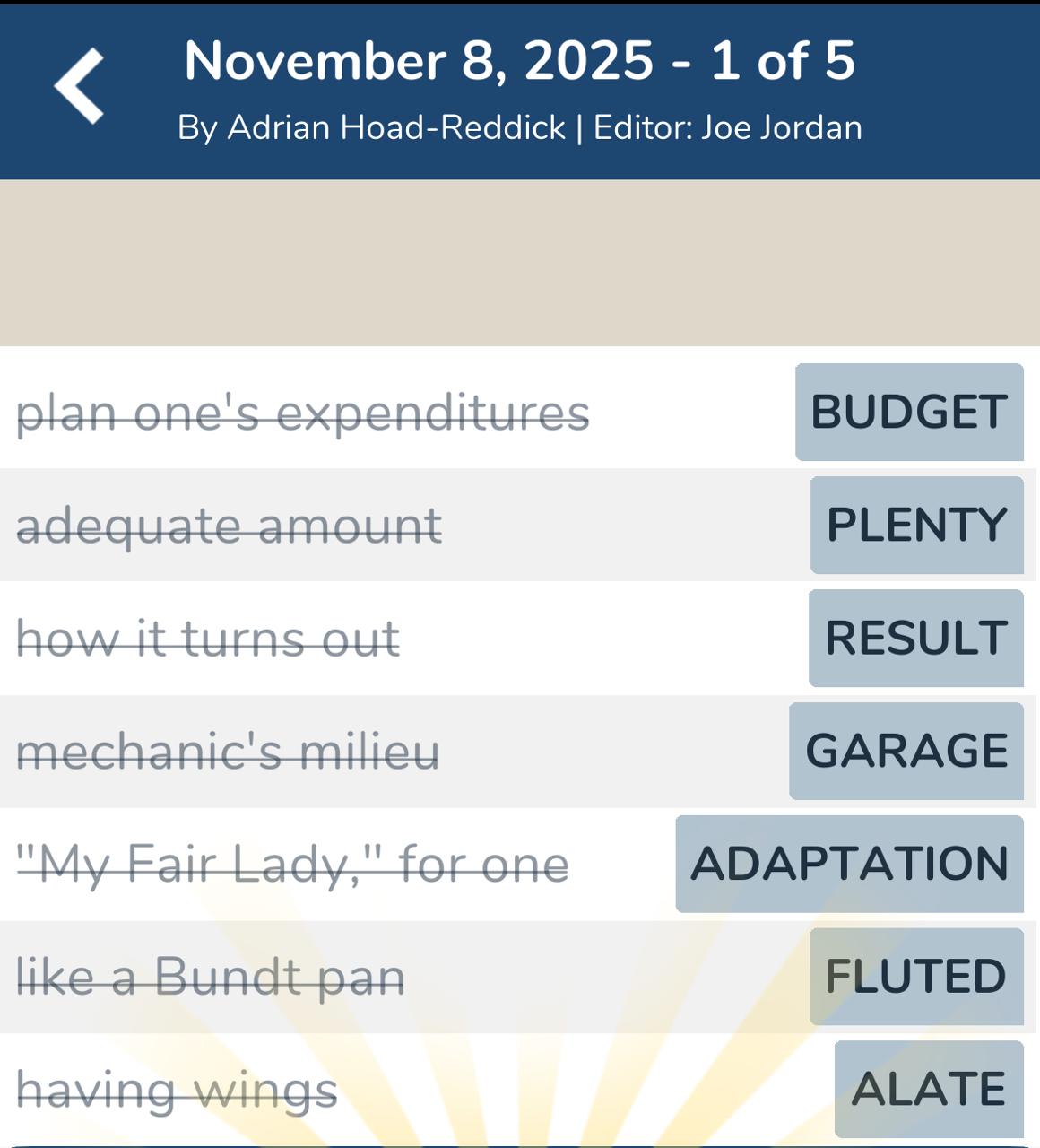The height and width of the screenshot is (1148, 1040).
Task: Click the clue about 'My Fair Lady'
Action: (293, 865)
